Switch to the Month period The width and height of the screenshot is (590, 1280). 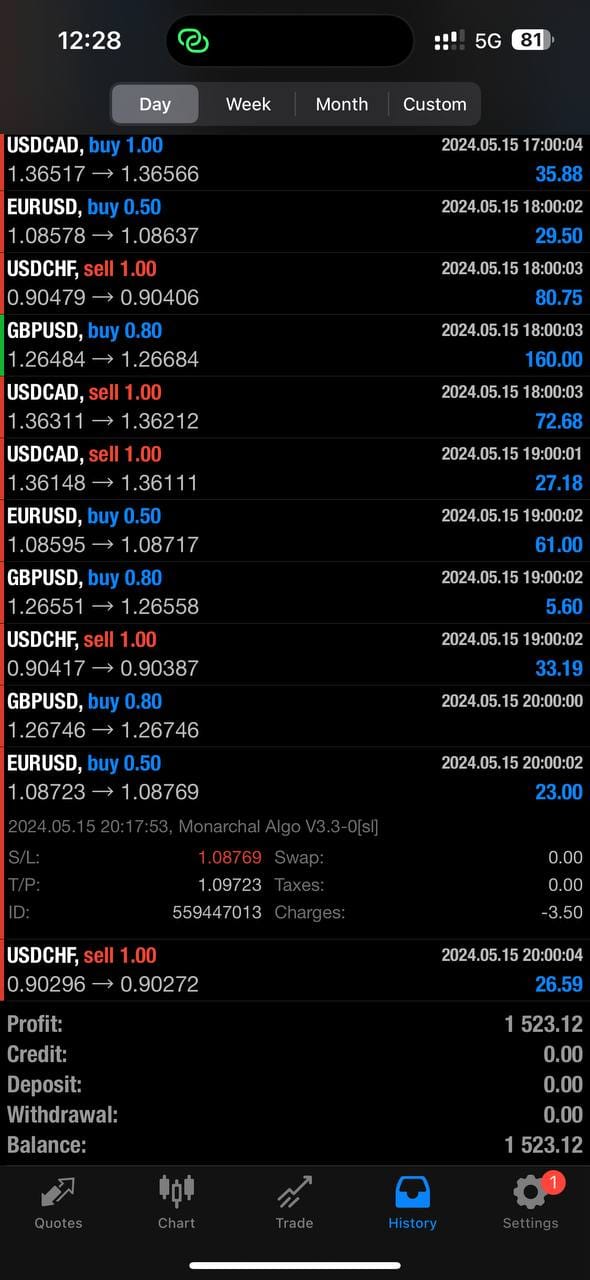pos(342,104)
